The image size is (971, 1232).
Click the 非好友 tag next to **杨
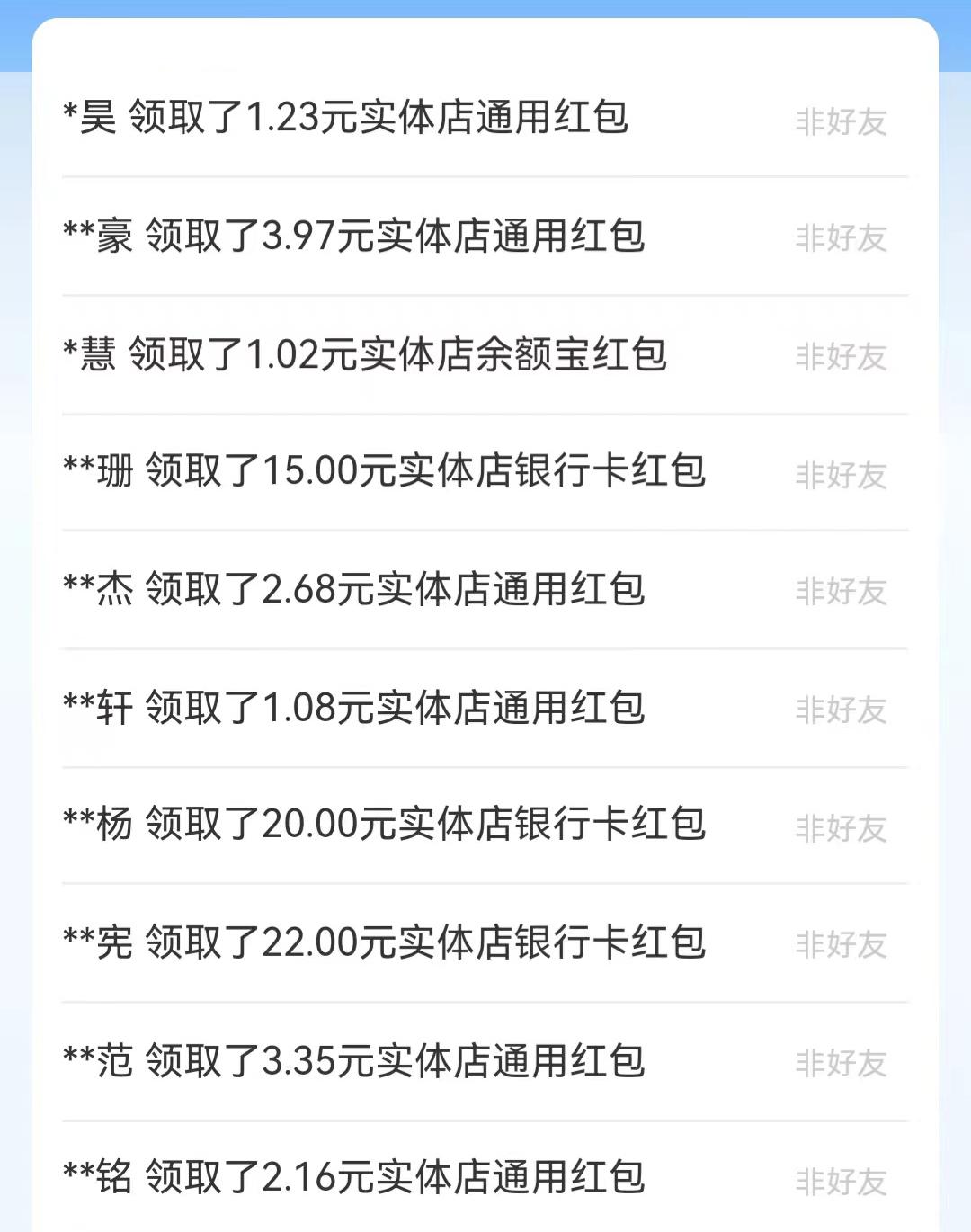click(842, 827)
